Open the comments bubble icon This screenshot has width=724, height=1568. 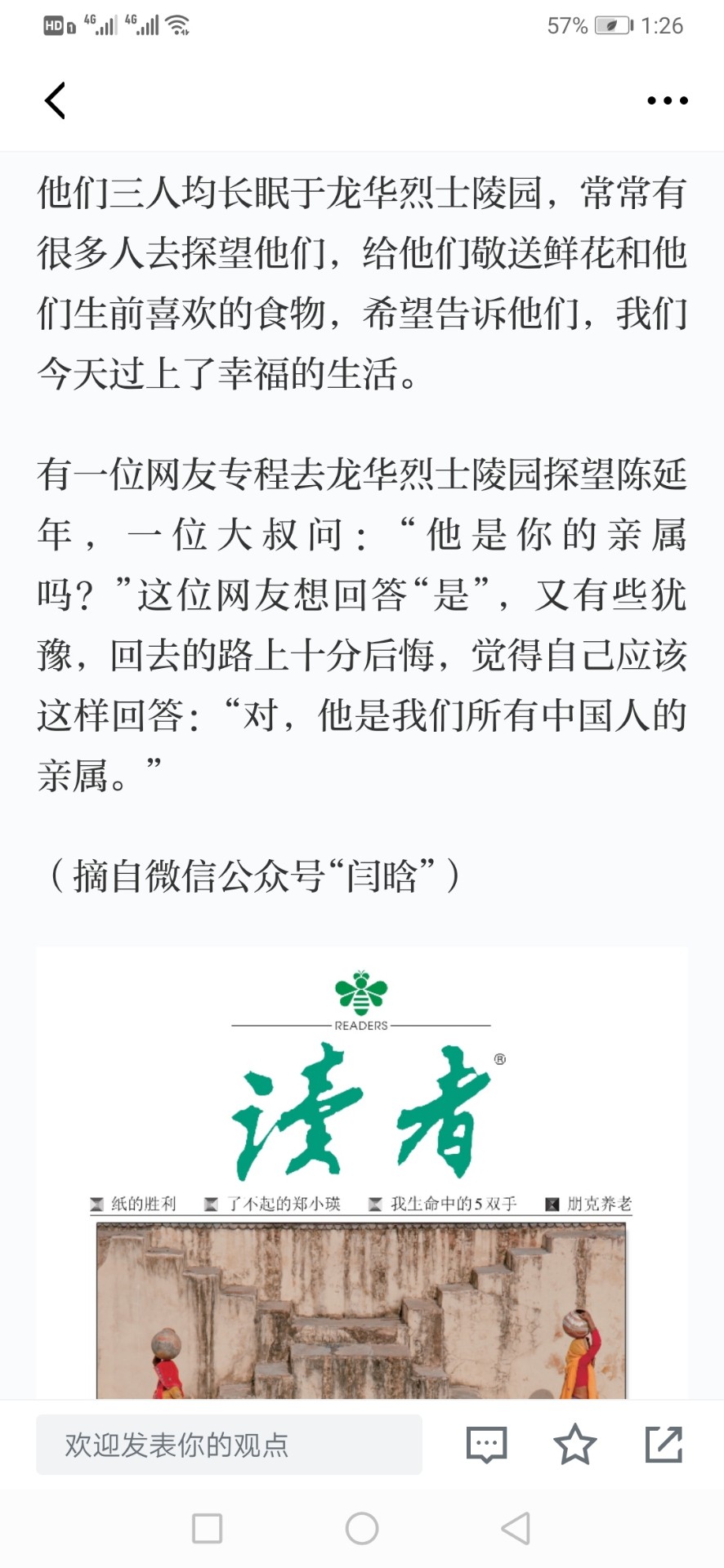(486, 1445)
